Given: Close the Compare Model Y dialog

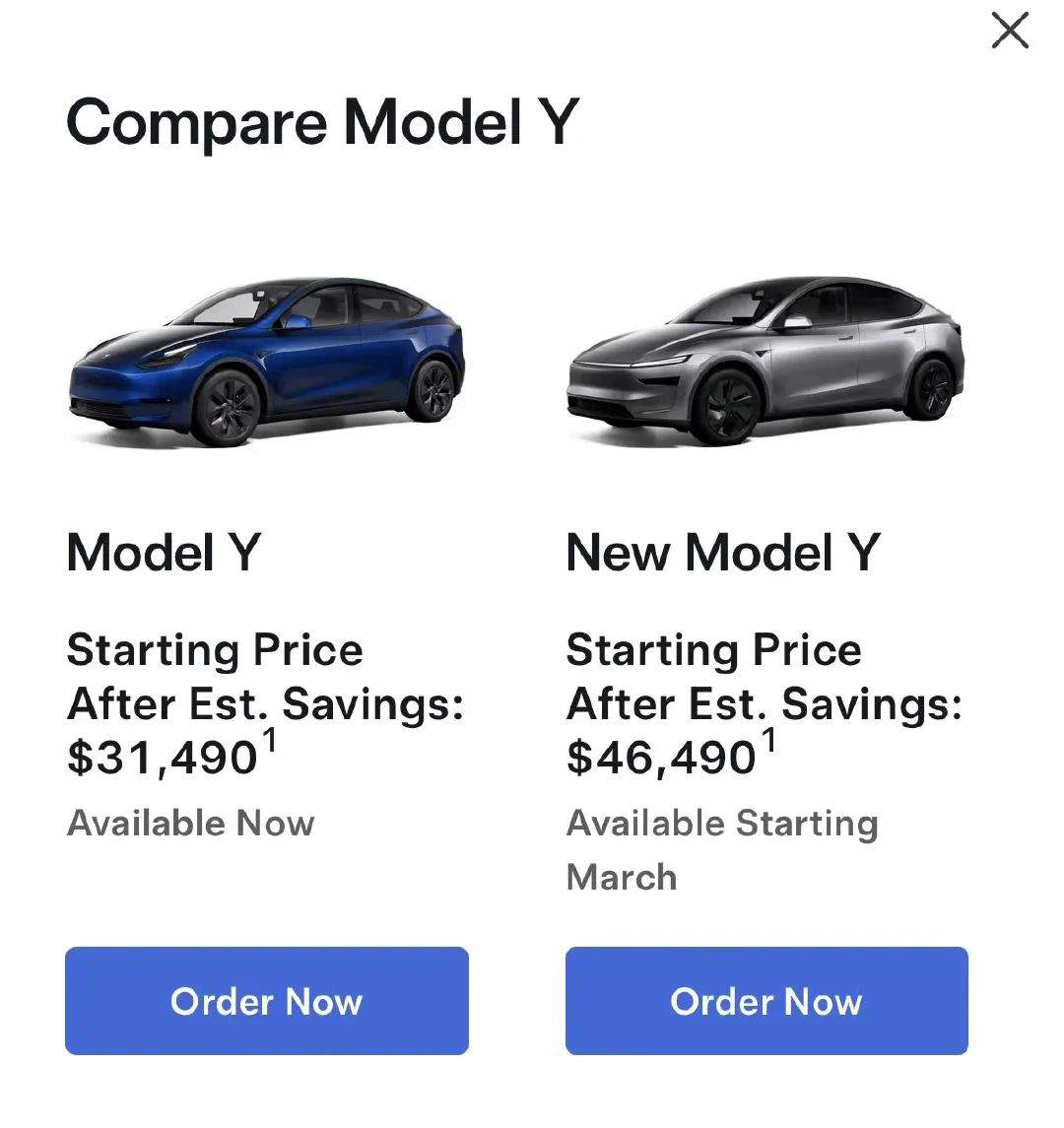Looking at the screenshot, I should pyautogui.click(x=1010, y=31).
